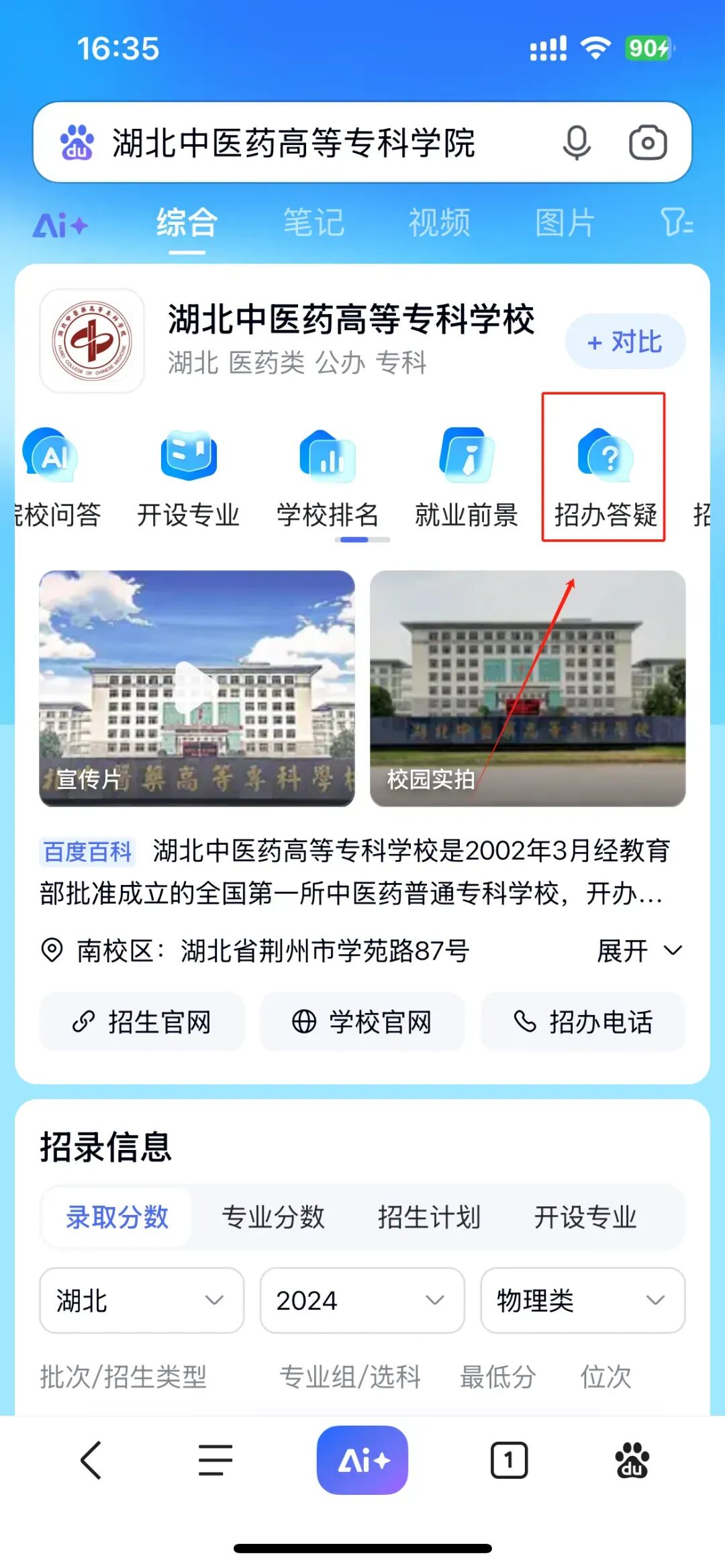Open the search filter icon
Image resolution: width=725 pixels, height=1568 pixels.
point(676,223)
